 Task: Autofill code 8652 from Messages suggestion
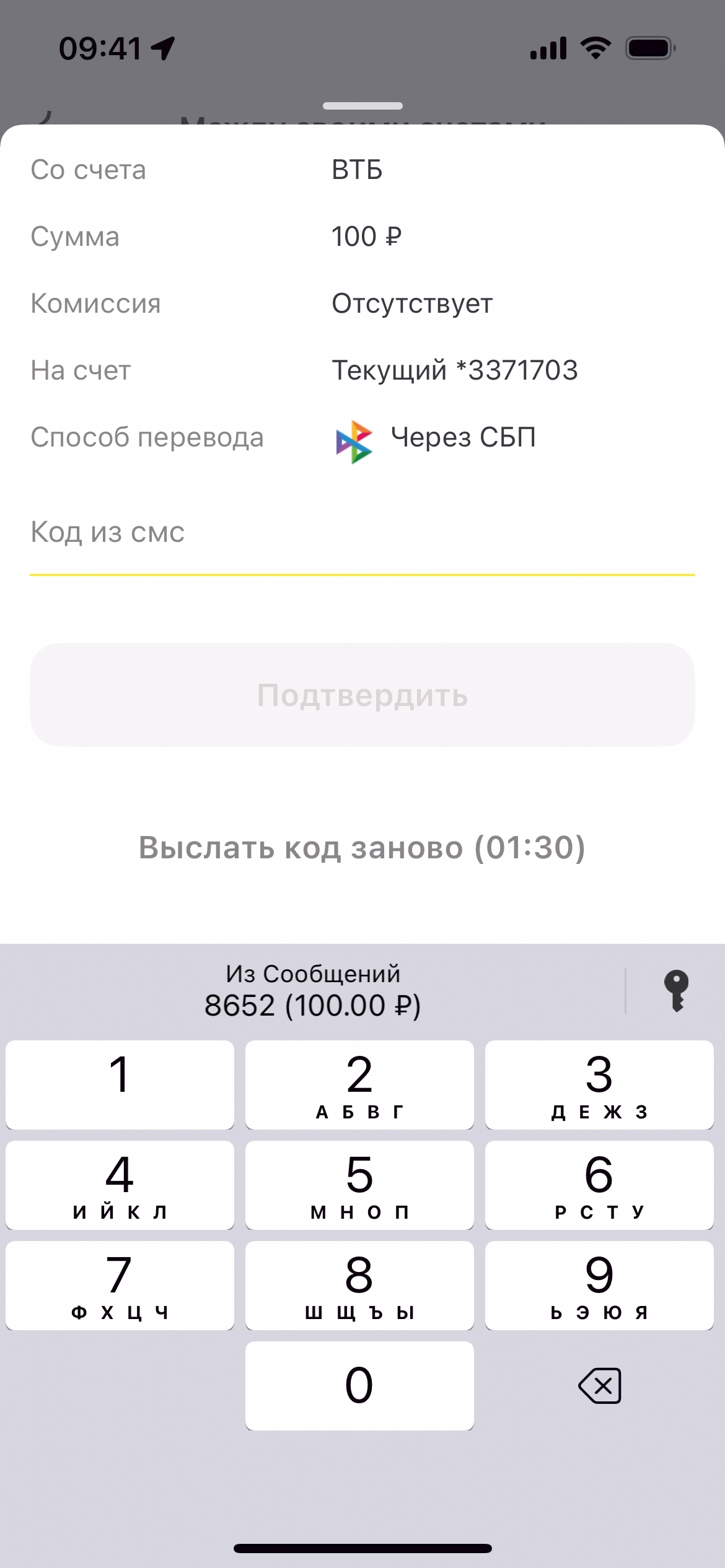(313, 990)
